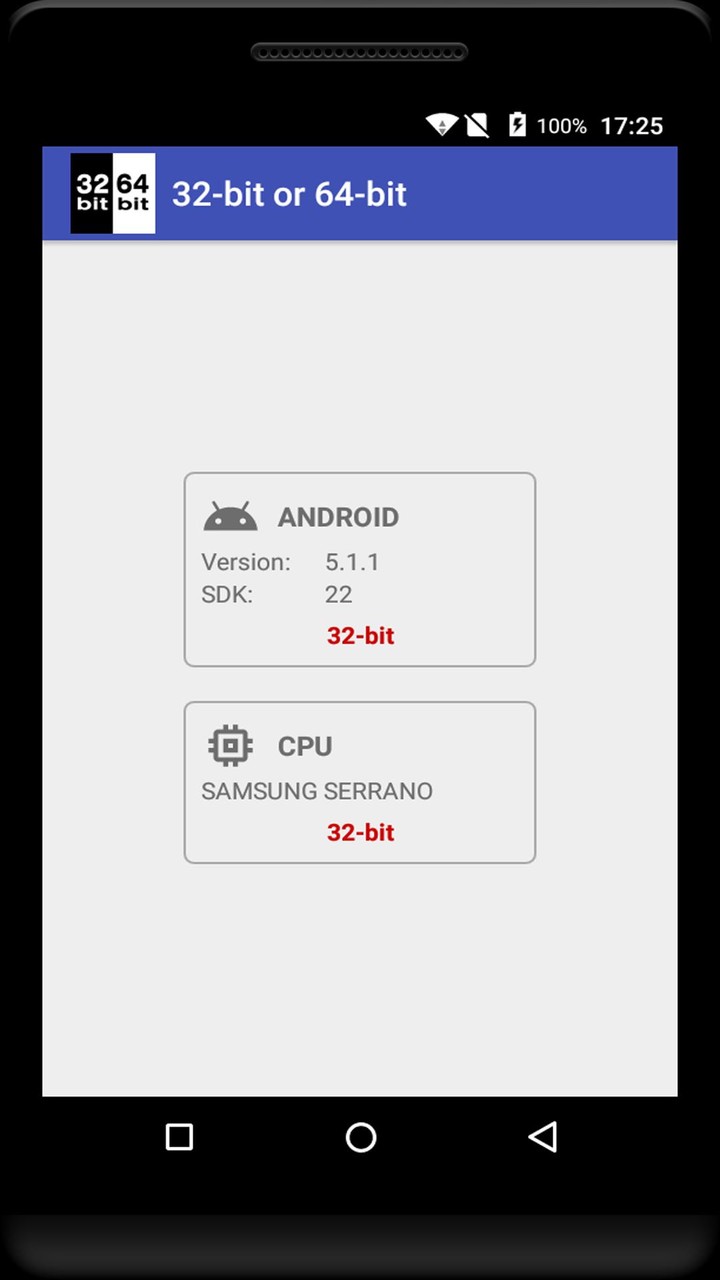Click the Version 5.1.1 value
This screenshot has height=1280, width=720.
(352, 562)
